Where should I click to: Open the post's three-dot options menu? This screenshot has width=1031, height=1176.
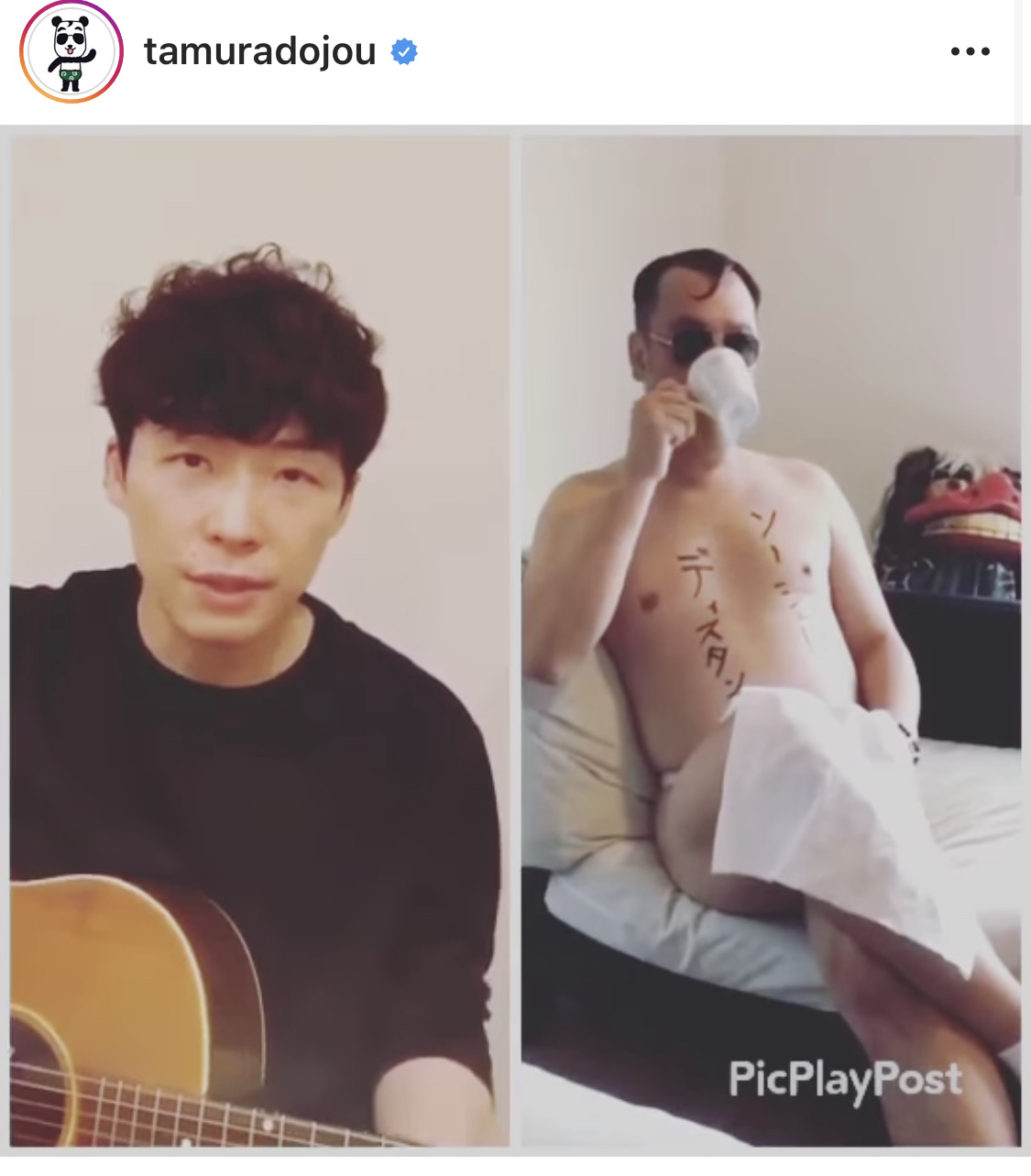pyautogui.click(x=970, y=52)
